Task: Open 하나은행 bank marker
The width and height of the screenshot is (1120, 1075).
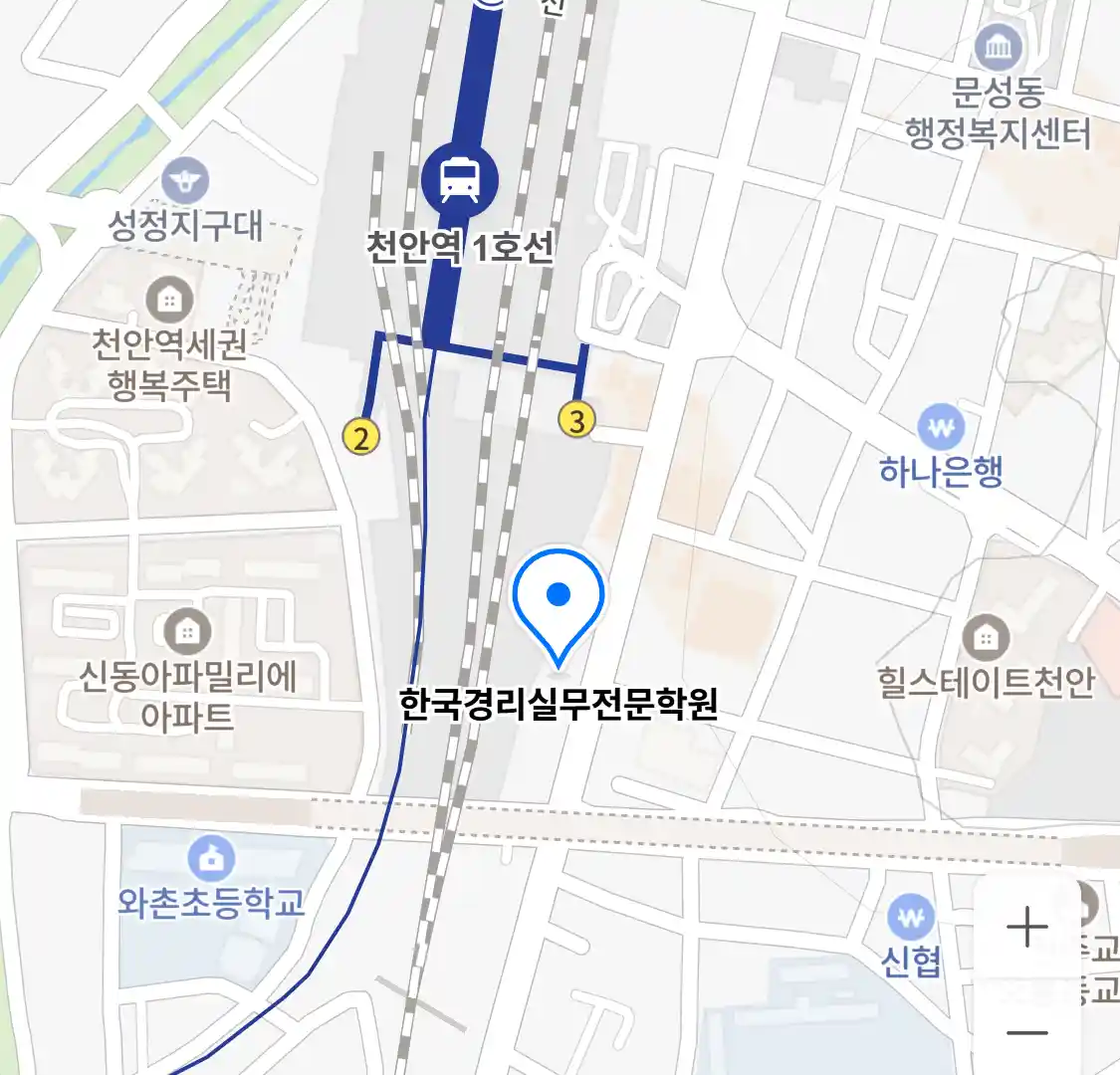Action: (x=940, y=429)
